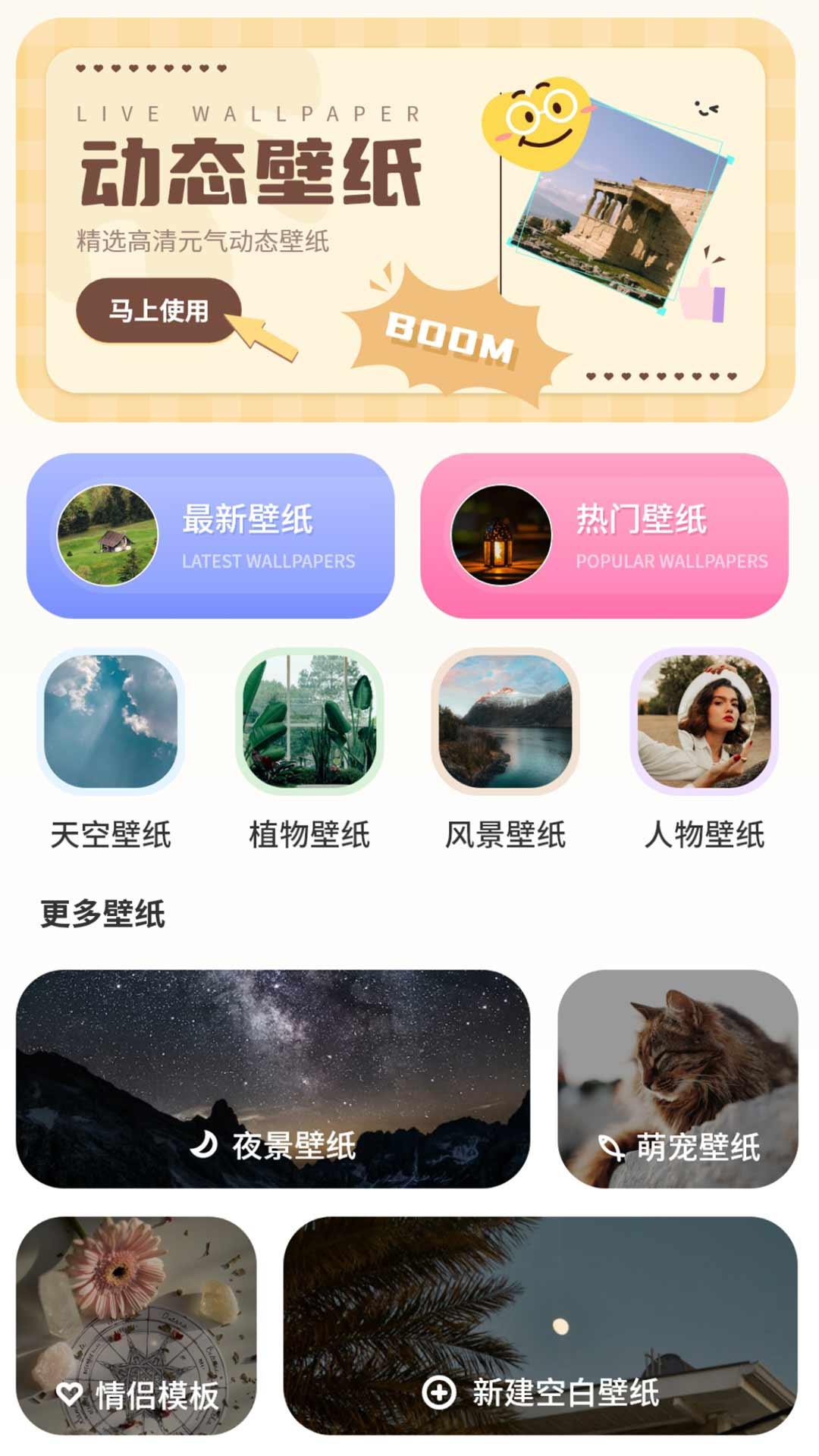Viewport: 819px width, 1456px height.
Task: Open 热门壁纸 popular wallpapers
Action: click(604, 536)
